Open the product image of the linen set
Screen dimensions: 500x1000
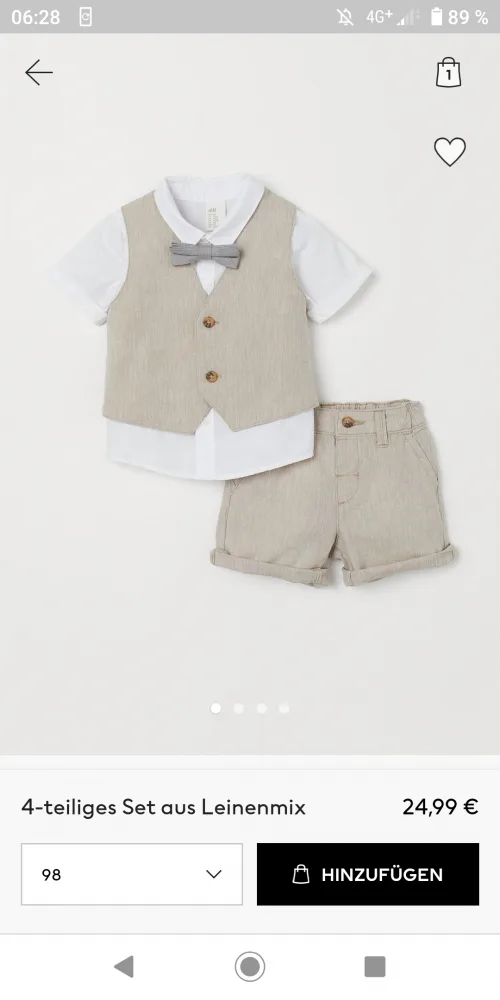[x=250, y=383]
